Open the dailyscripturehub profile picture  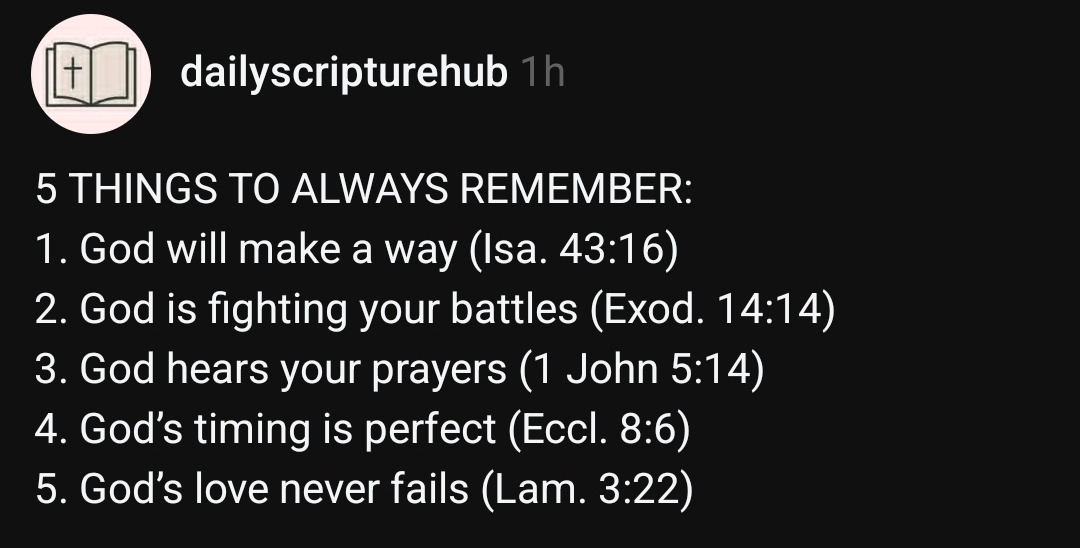(x=91, y=75)
